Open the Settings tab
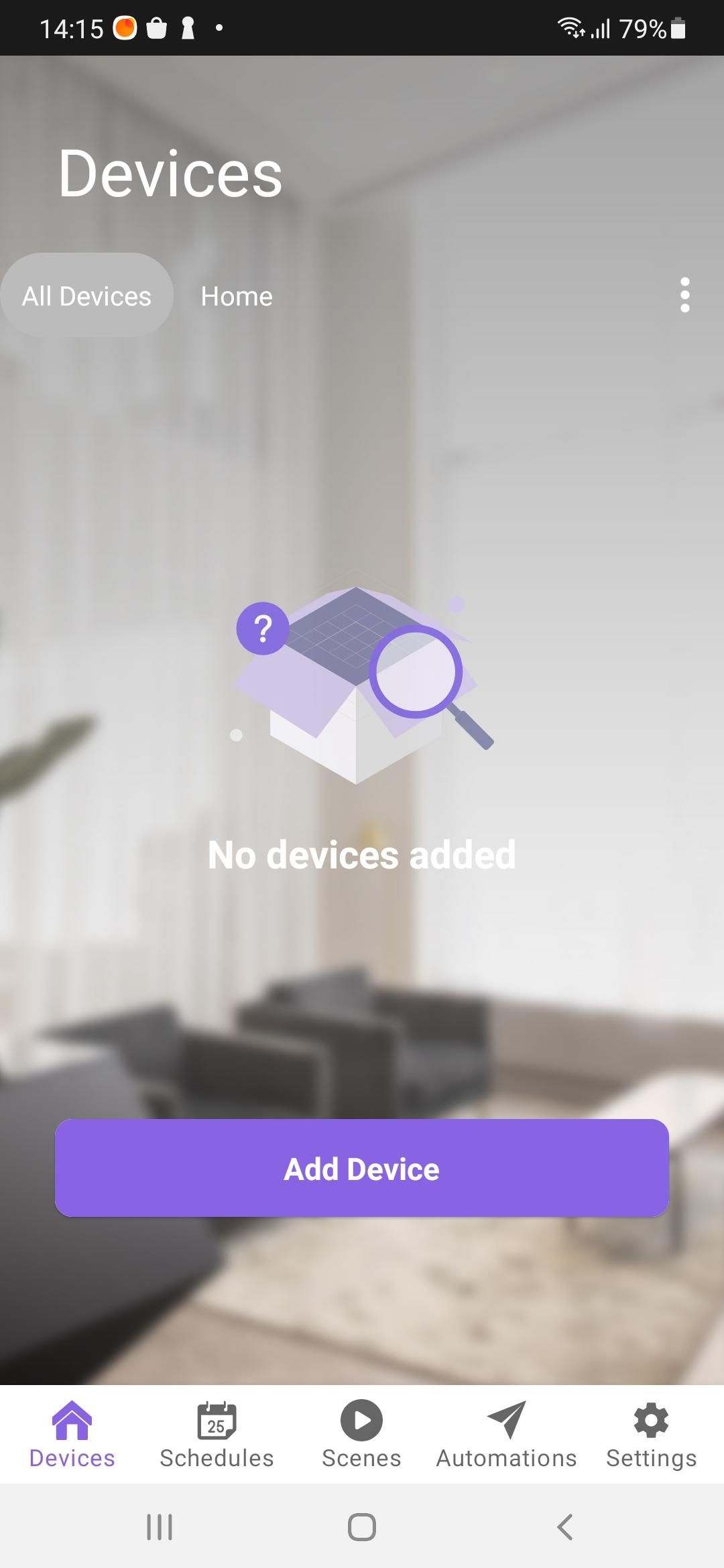The height and width of the screenshot is (1568, 724). [651, 1435]
